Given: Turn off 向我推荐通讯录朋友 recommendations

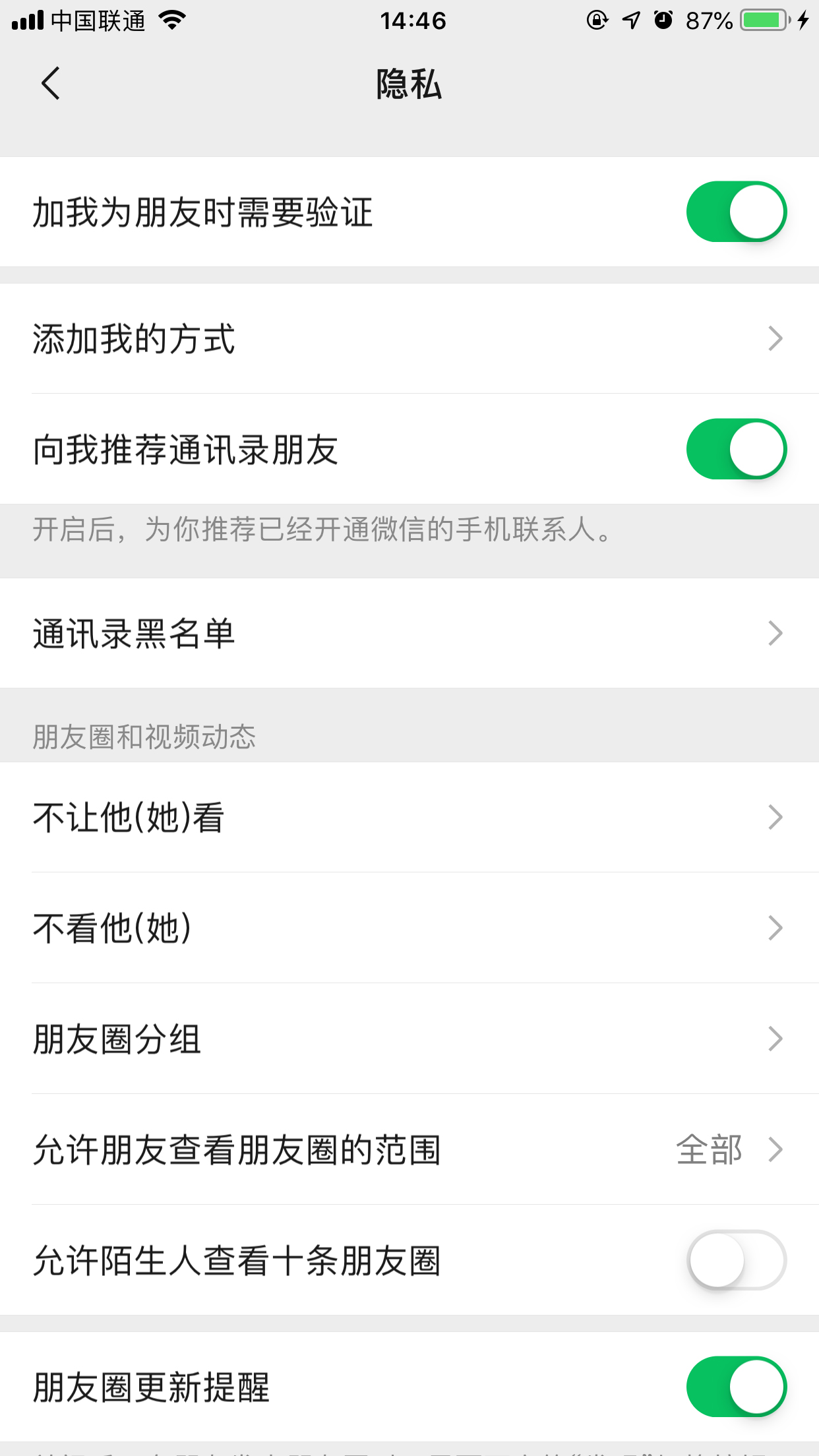Looking at the screenshot, I should tap(735, 448).
